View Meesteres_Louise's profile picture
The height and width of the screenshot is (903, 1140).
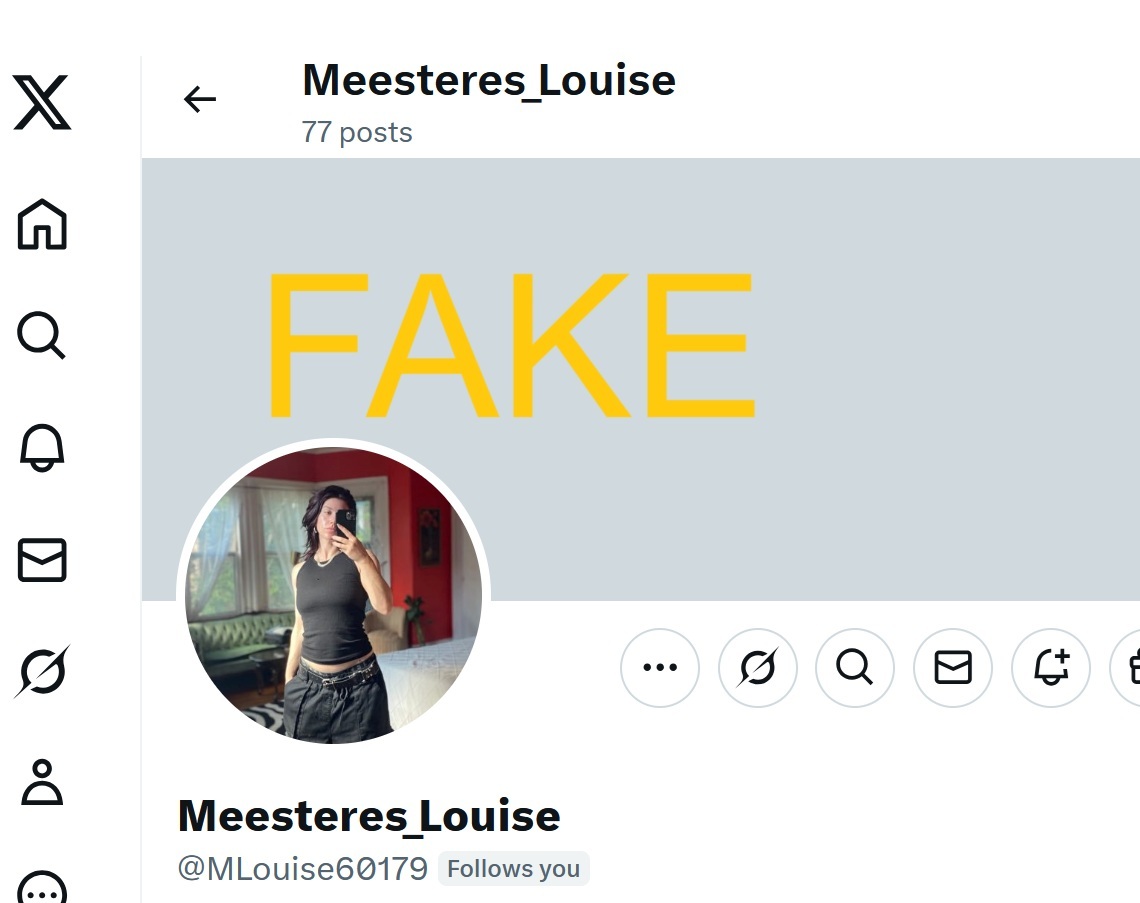[333, 595]
